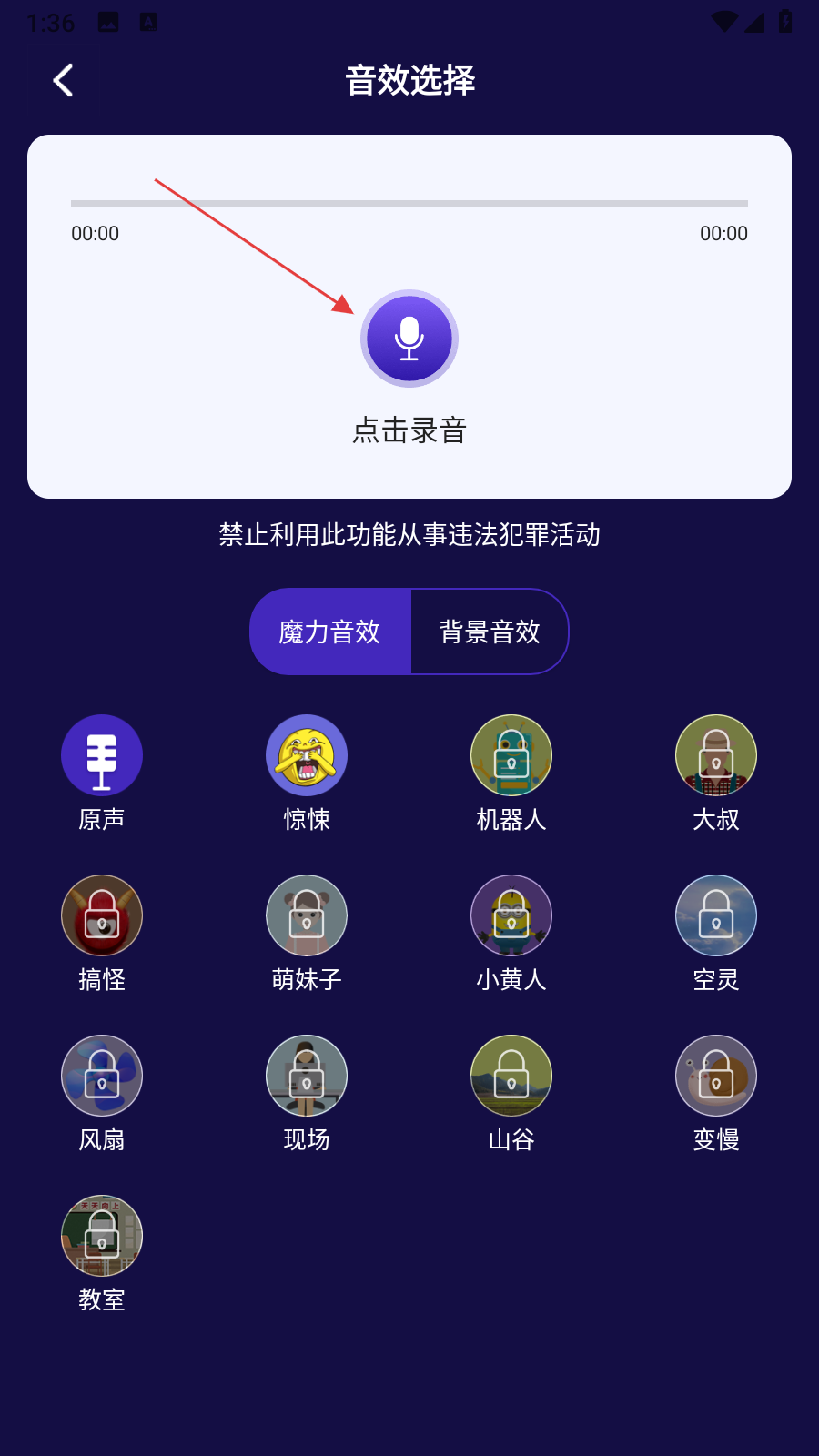The image size is (819, 1456).
Task: Pick the locked 机器人 effect
Action: pyautogui.click(x=511, y=755)
